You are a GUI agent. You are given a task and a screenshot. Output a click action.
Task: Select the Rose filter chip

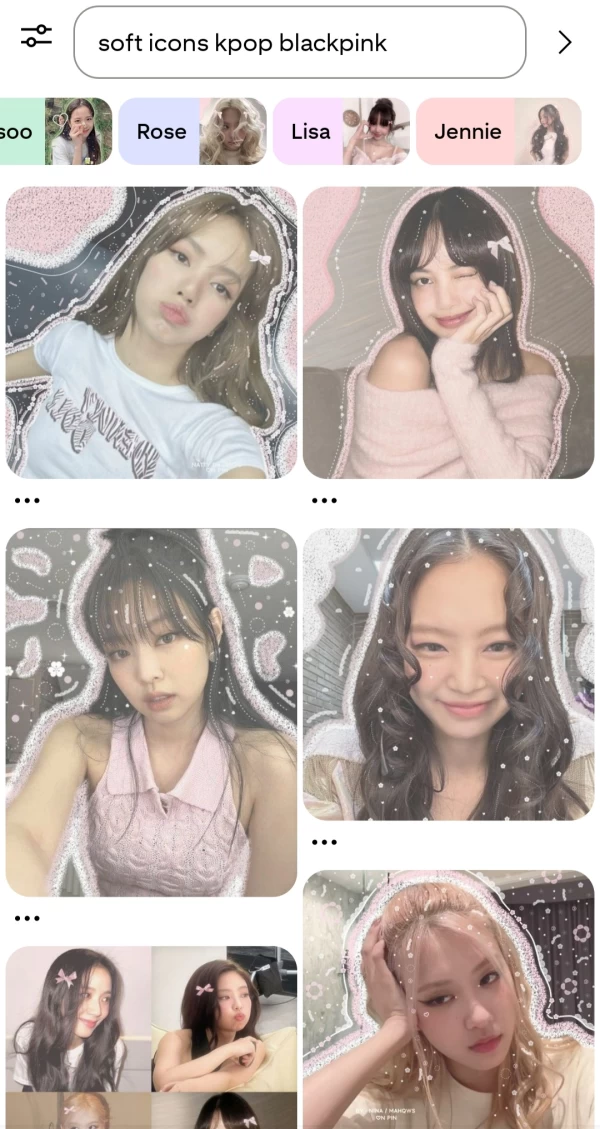click(x=192, y=131)
